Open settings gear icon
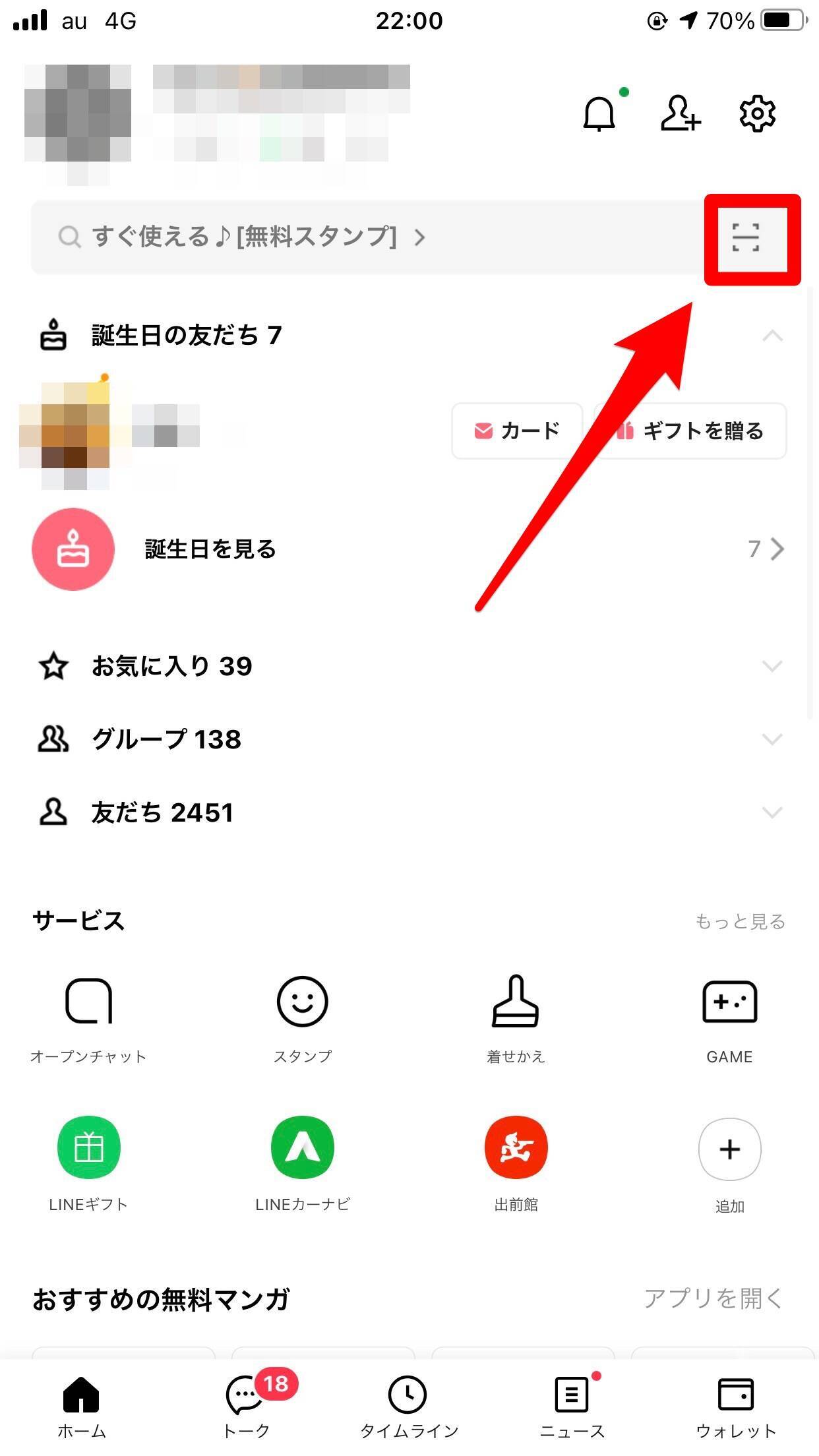Image resolution: width=819 pixels, height=1456 pixels. pos(757,113)
